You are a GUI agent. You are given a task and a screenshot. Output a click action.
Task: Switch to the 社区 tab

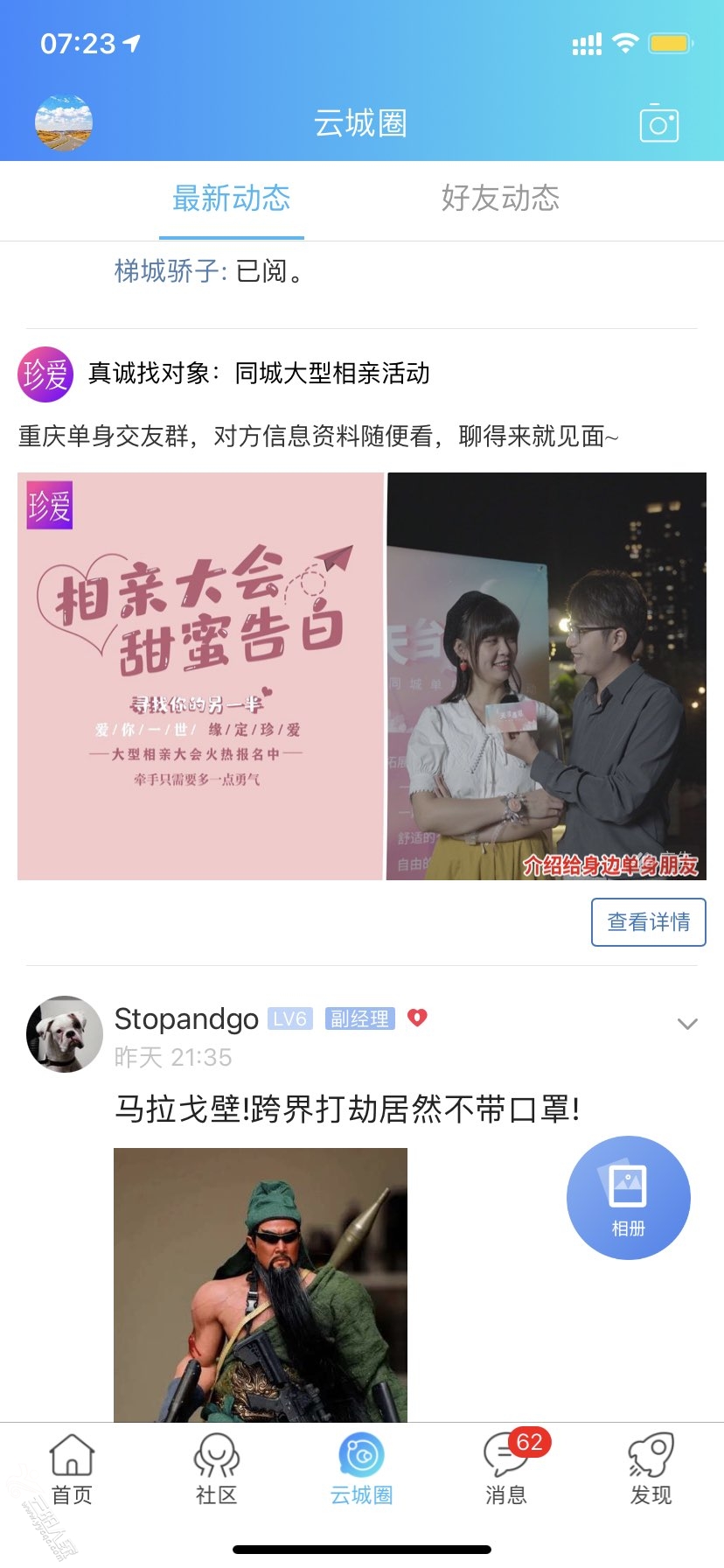[217, 1469]
